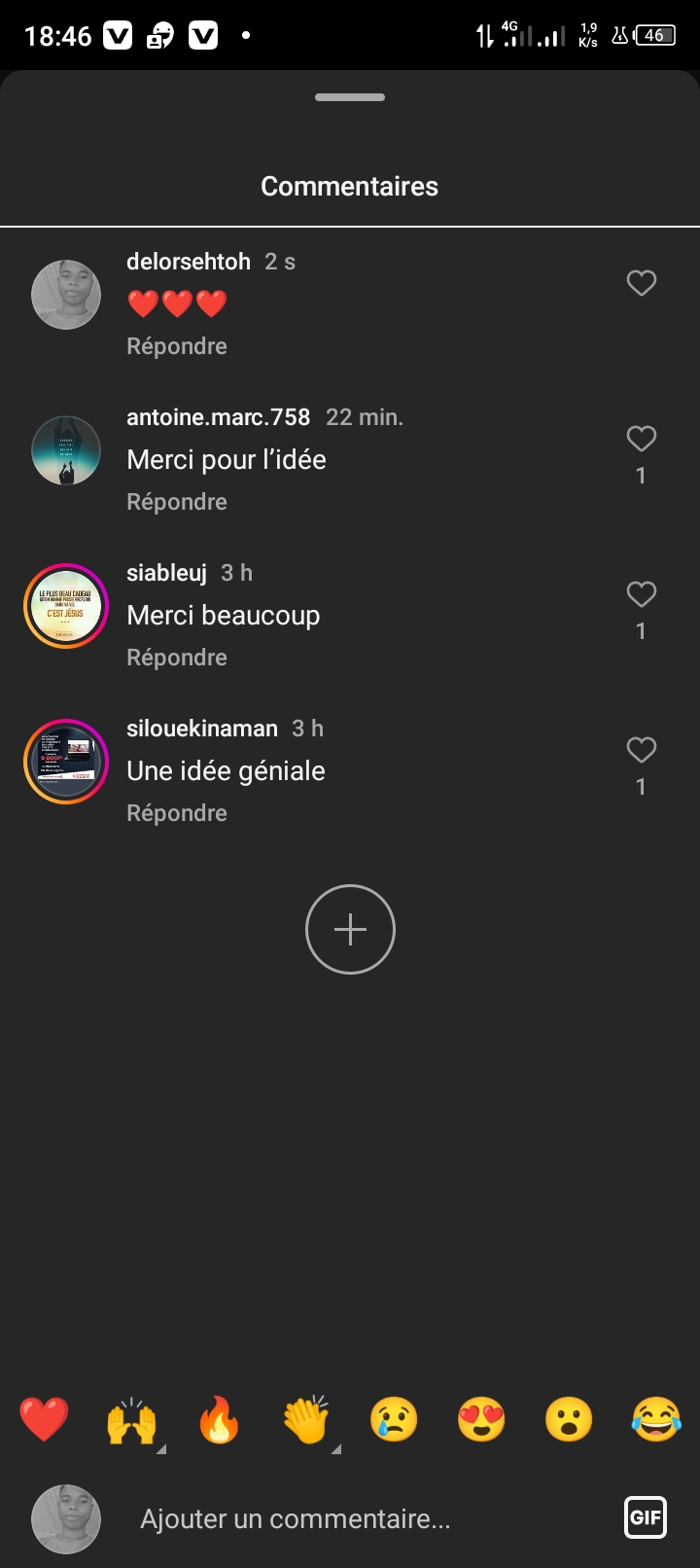Reply to delorsehtoh's comment
The width and height of the screenshot is (700, 1568).
tap(177, 346)
